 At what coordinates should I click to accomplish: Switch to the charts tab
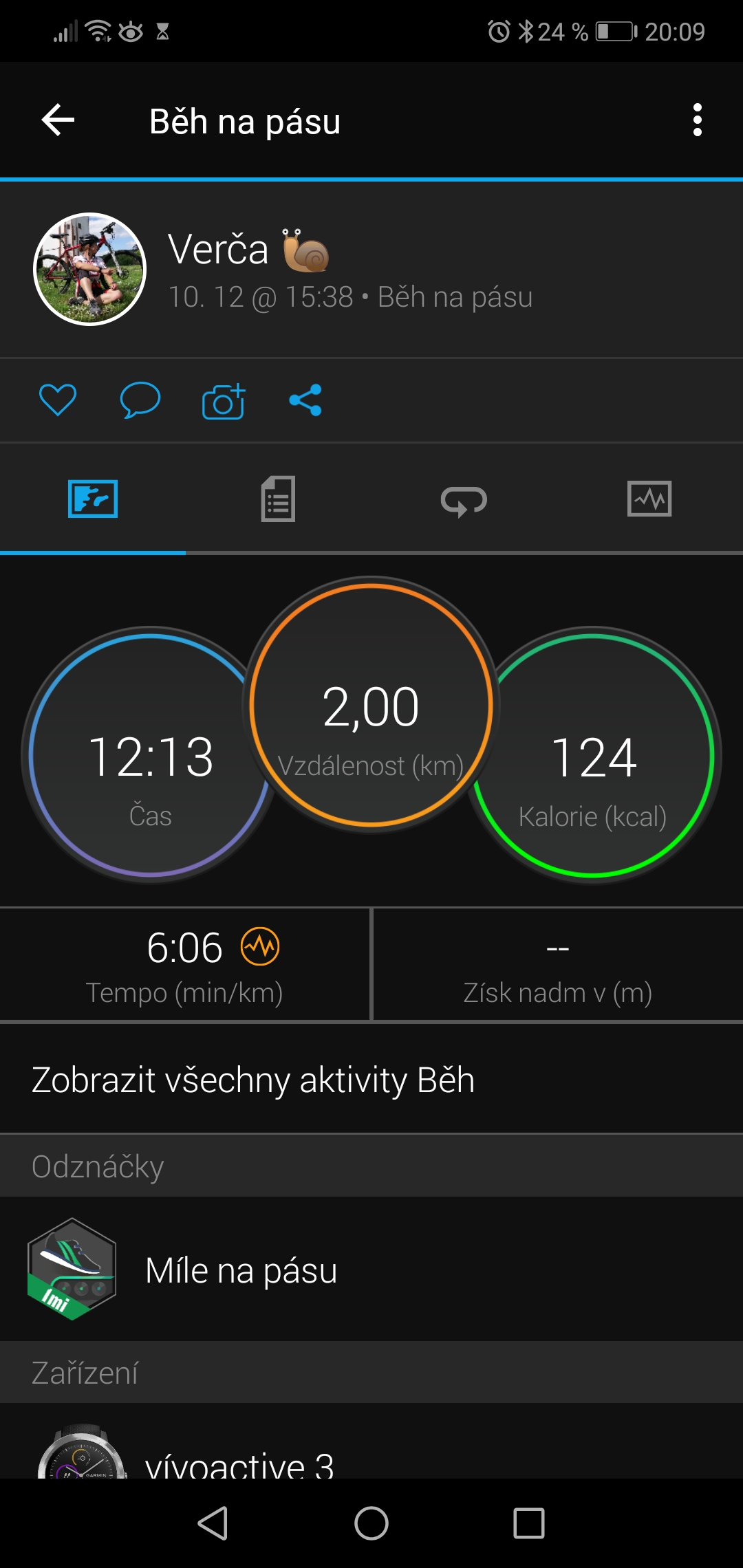pos(649,499)
